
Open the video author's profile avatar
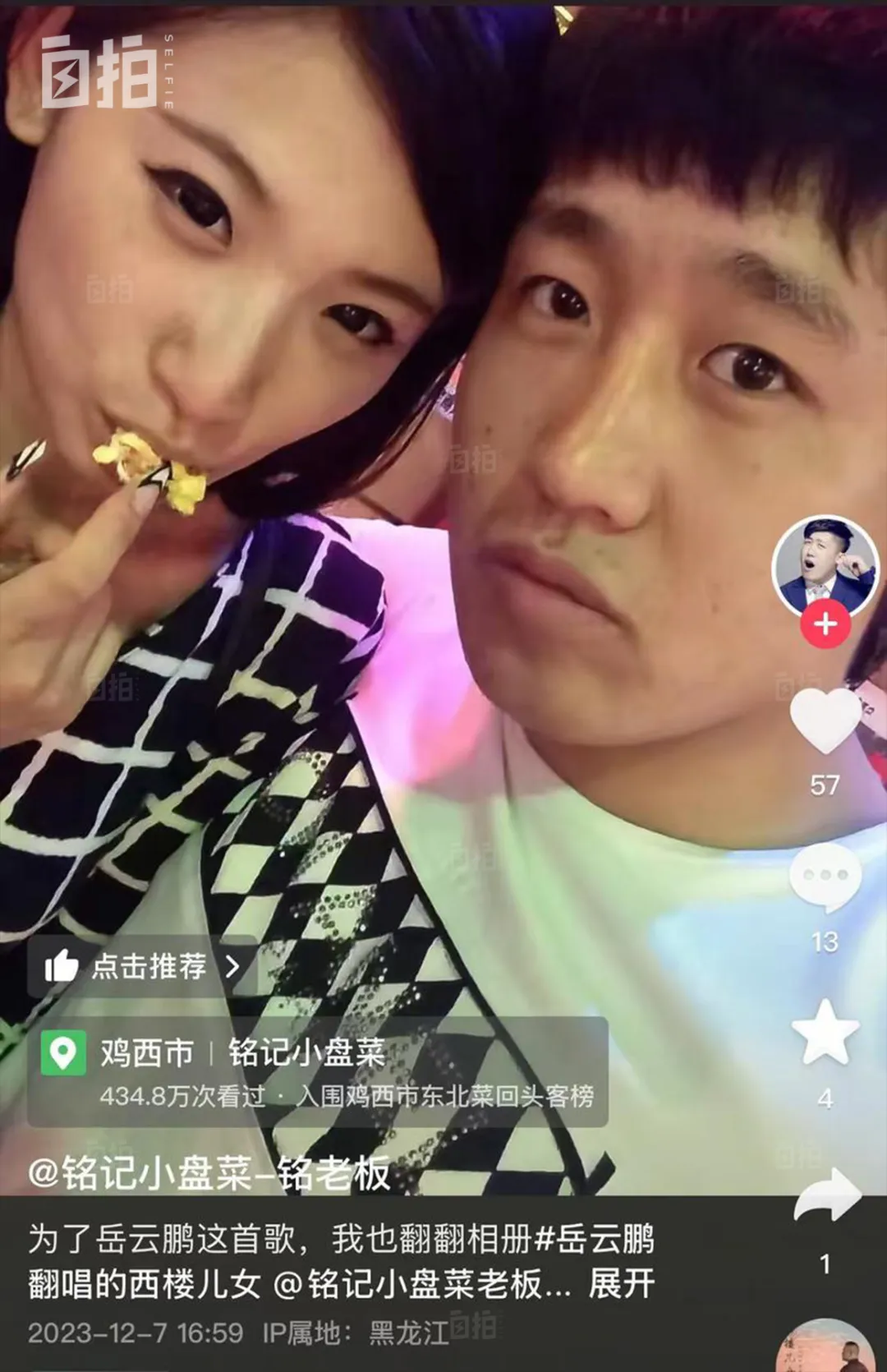tap(825, 567)
